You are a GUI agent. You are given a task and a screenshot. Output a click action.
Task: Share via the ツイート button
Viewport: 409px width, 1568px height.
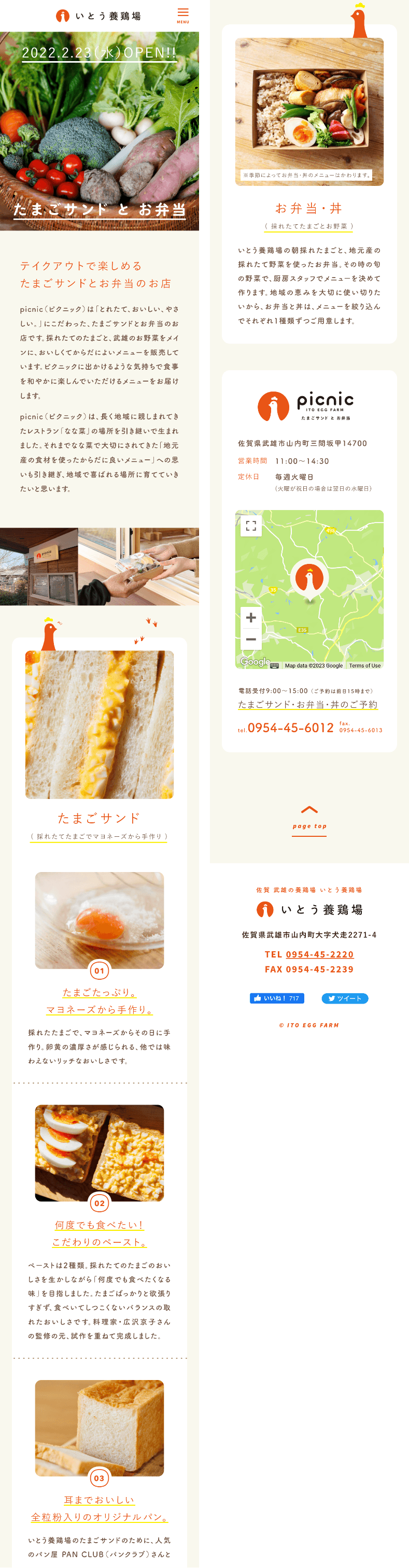pyautogui.click(x=344, y=998)
